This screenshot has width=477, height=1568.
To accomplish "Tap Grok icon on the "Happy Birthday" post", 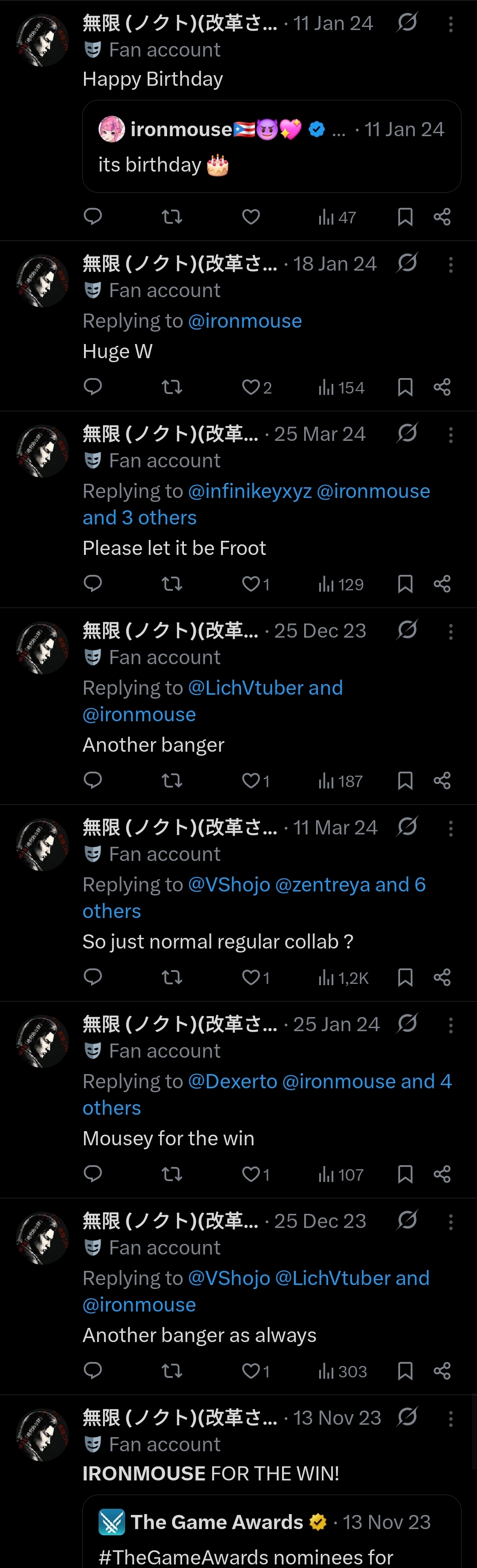I will 407,23.
